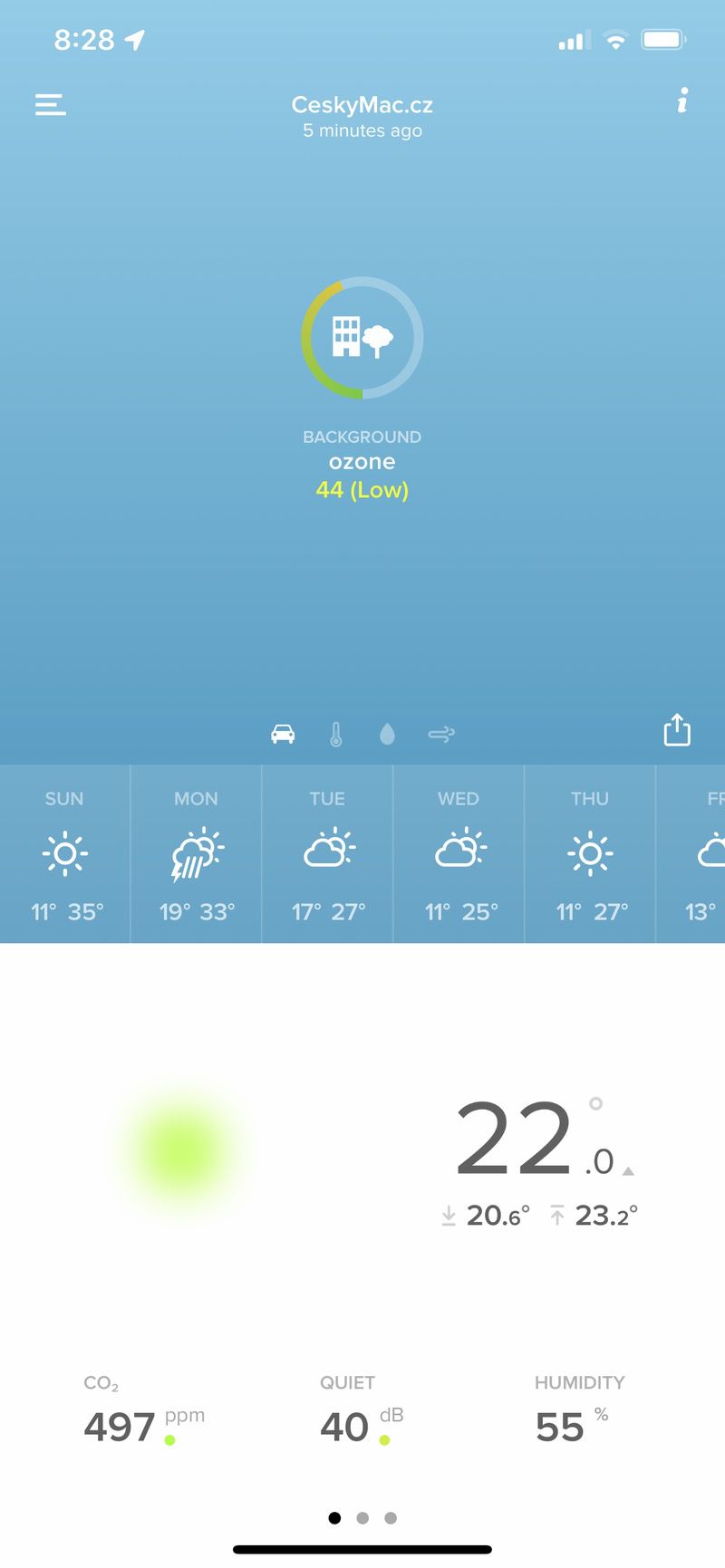
Task: Open the humidity 55% reading
Action: tap(576, 1415)
